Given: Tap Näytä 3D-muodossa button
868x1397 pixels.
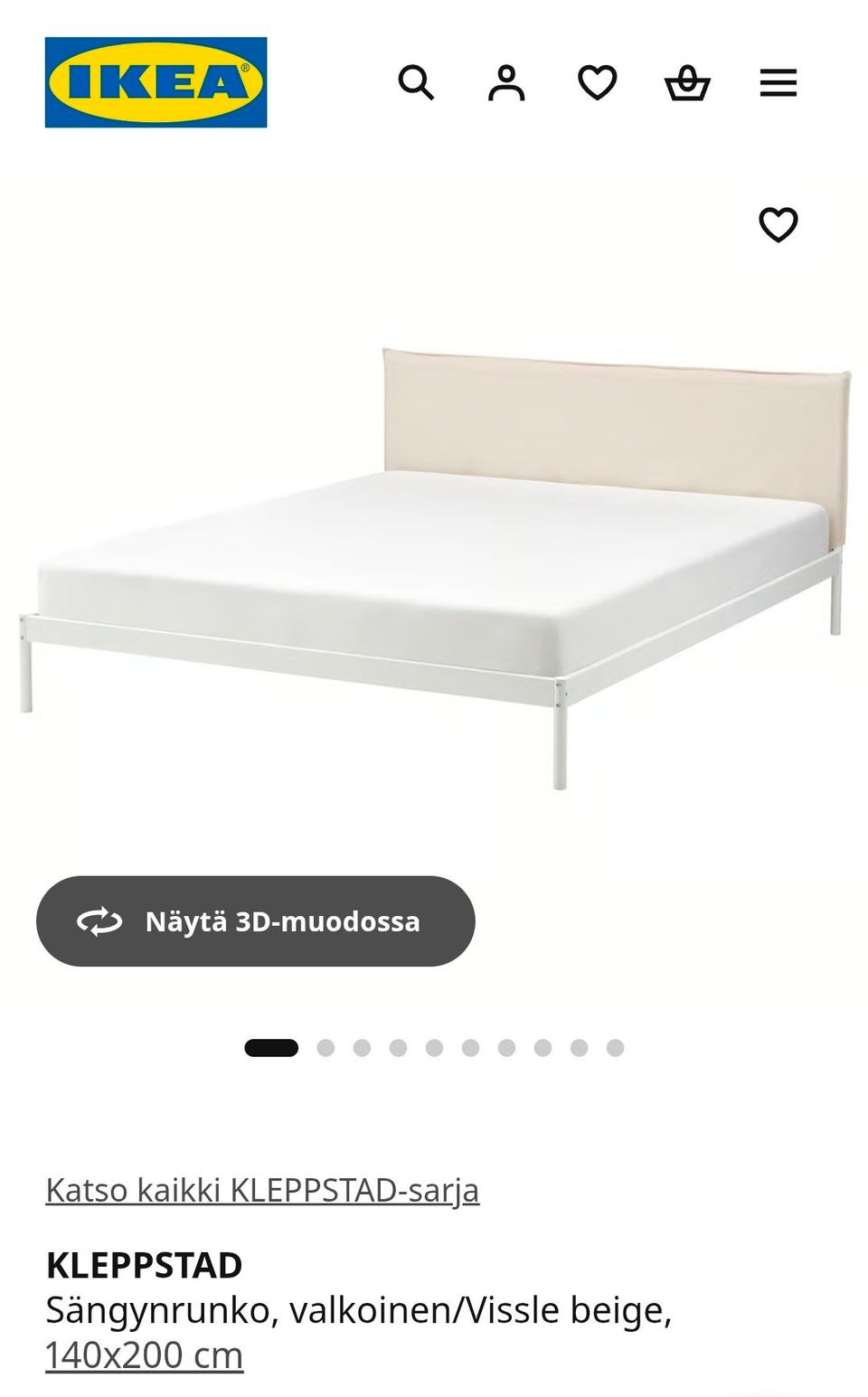Looking at the screenshot, I should coord(256,920).
